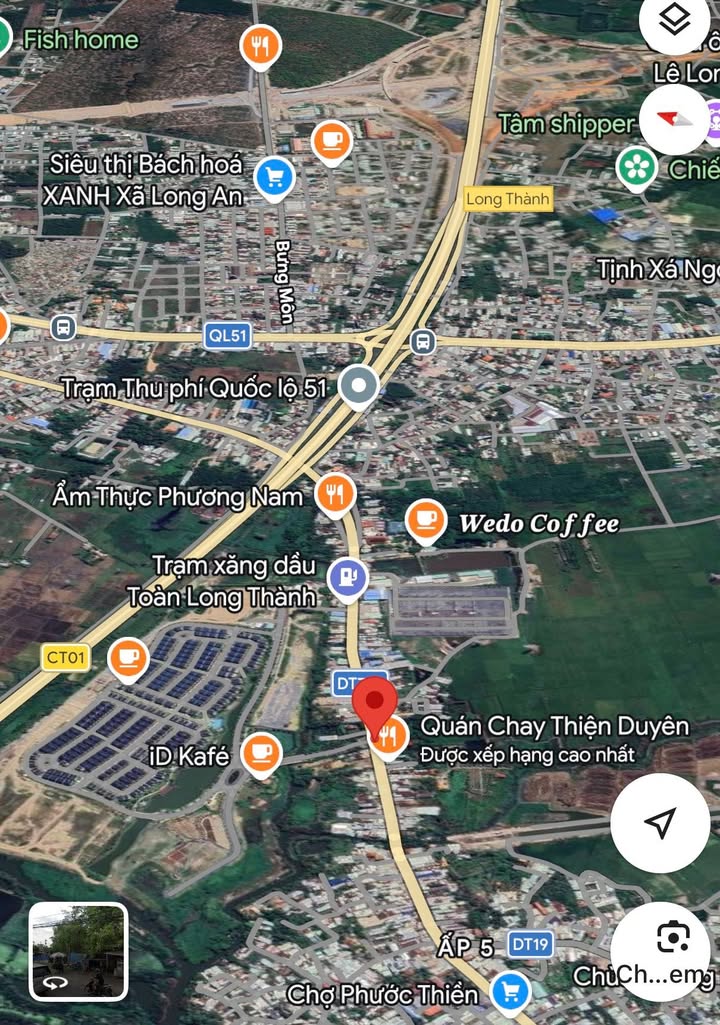Image resolution: width=720 pixels, height=1025 pixels.
Task: Open Chợ Phước Thiền shopping marker
Action: (511, 992)
